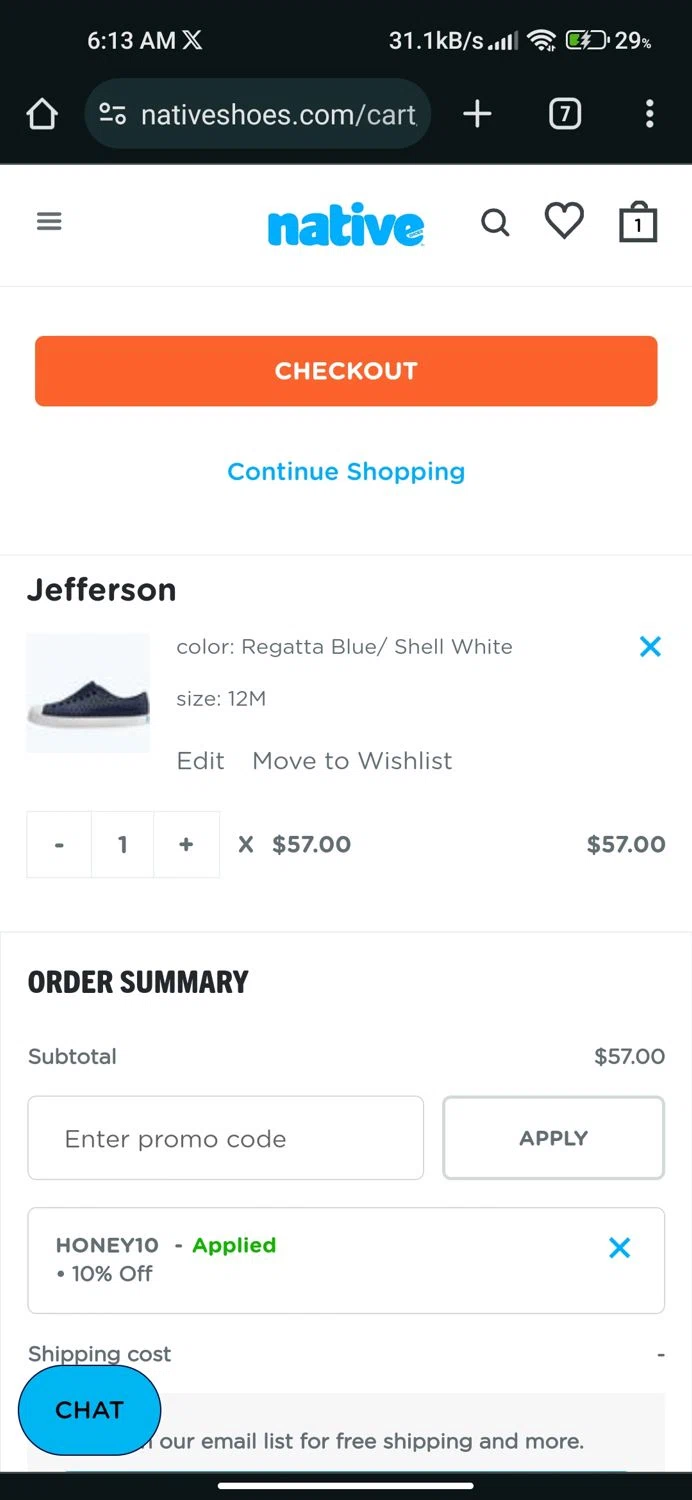Image resolution: width=692 pixels, height=1500 pixels.
Task: Tap the browser home button
Action: [42, 115]
